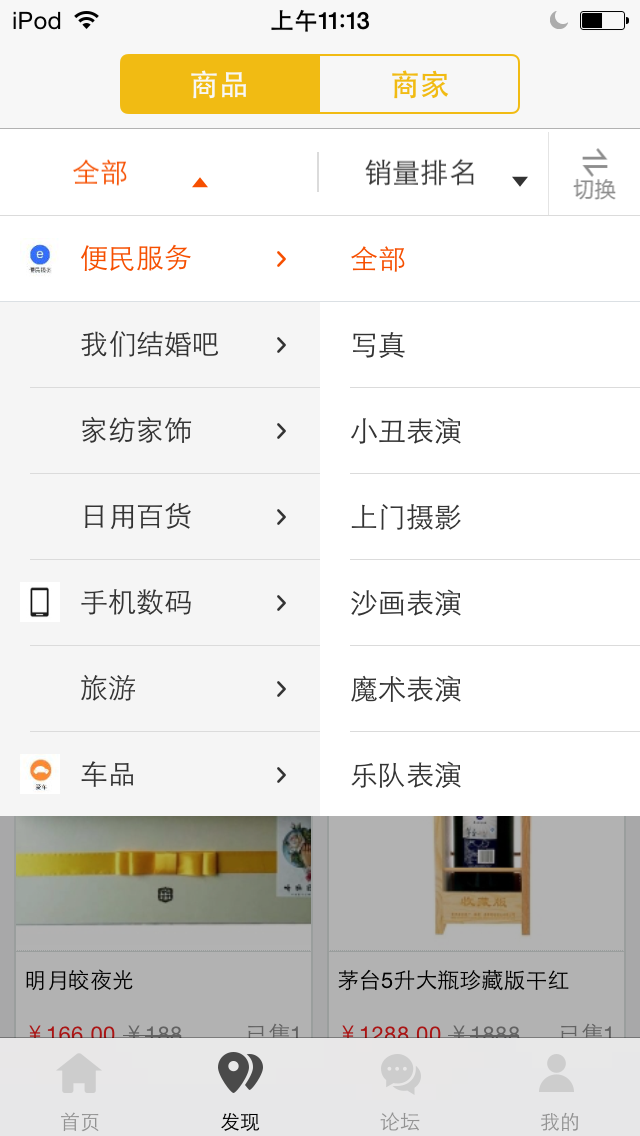
Task: Choose the 我们结婚吧 category
Action: 160,345
